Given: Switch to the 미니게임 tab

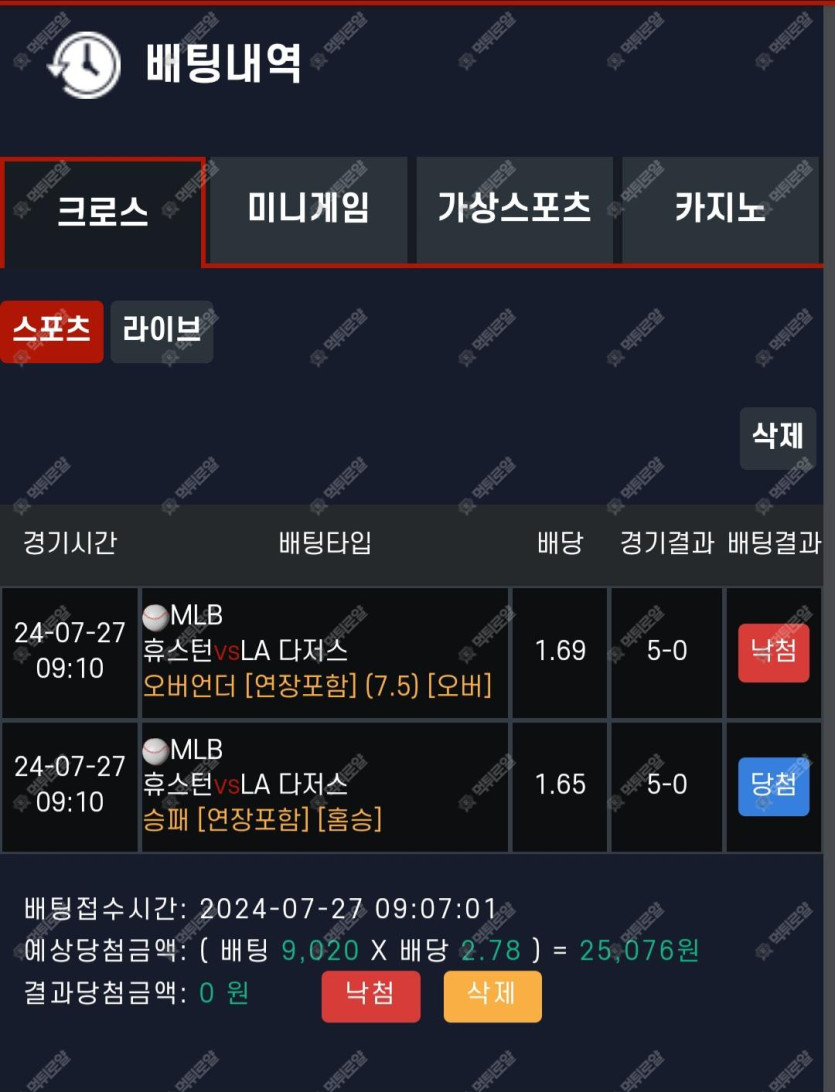Looking at the screenshot, I should coord(308,209).
